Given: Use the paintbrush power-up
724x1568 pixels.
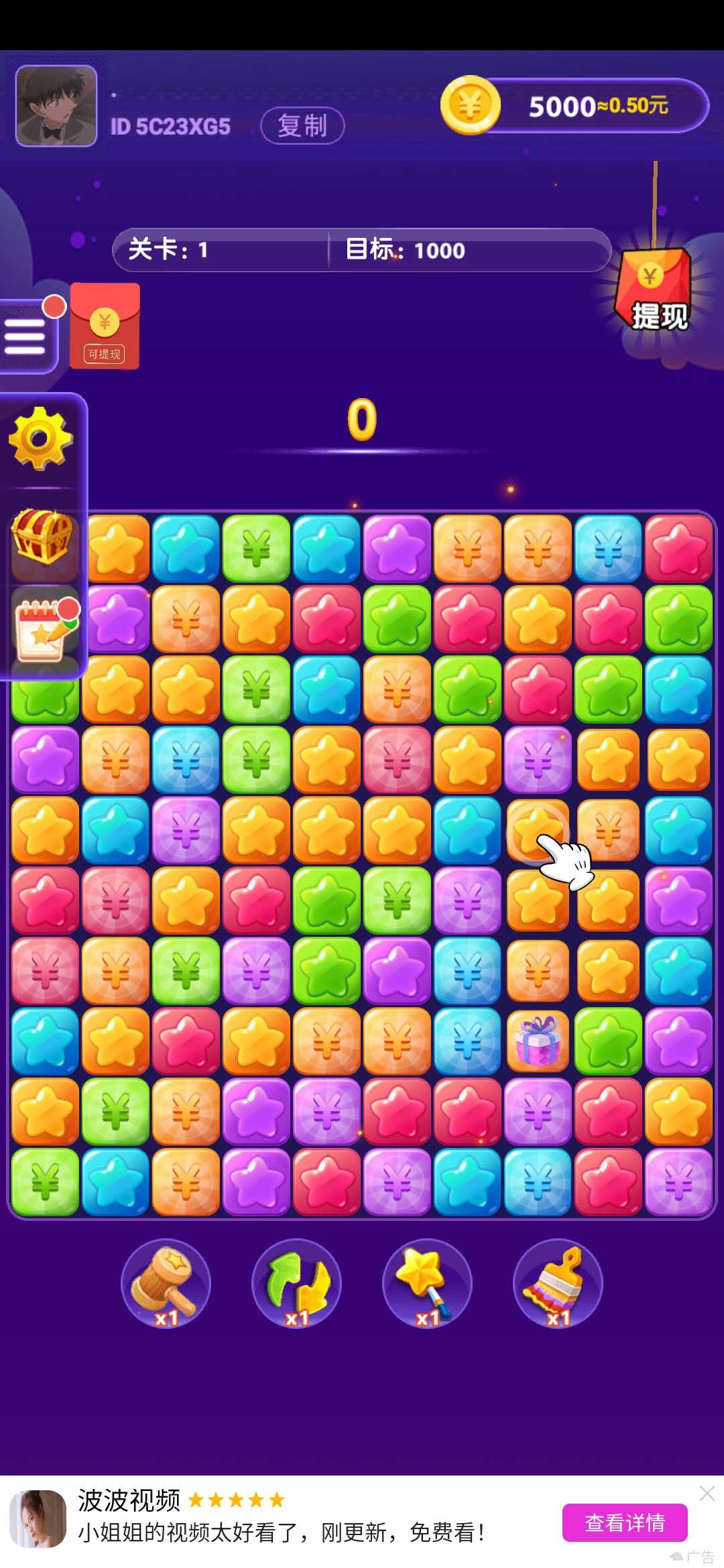Looking at the screenshot, I should point(558,1283).
